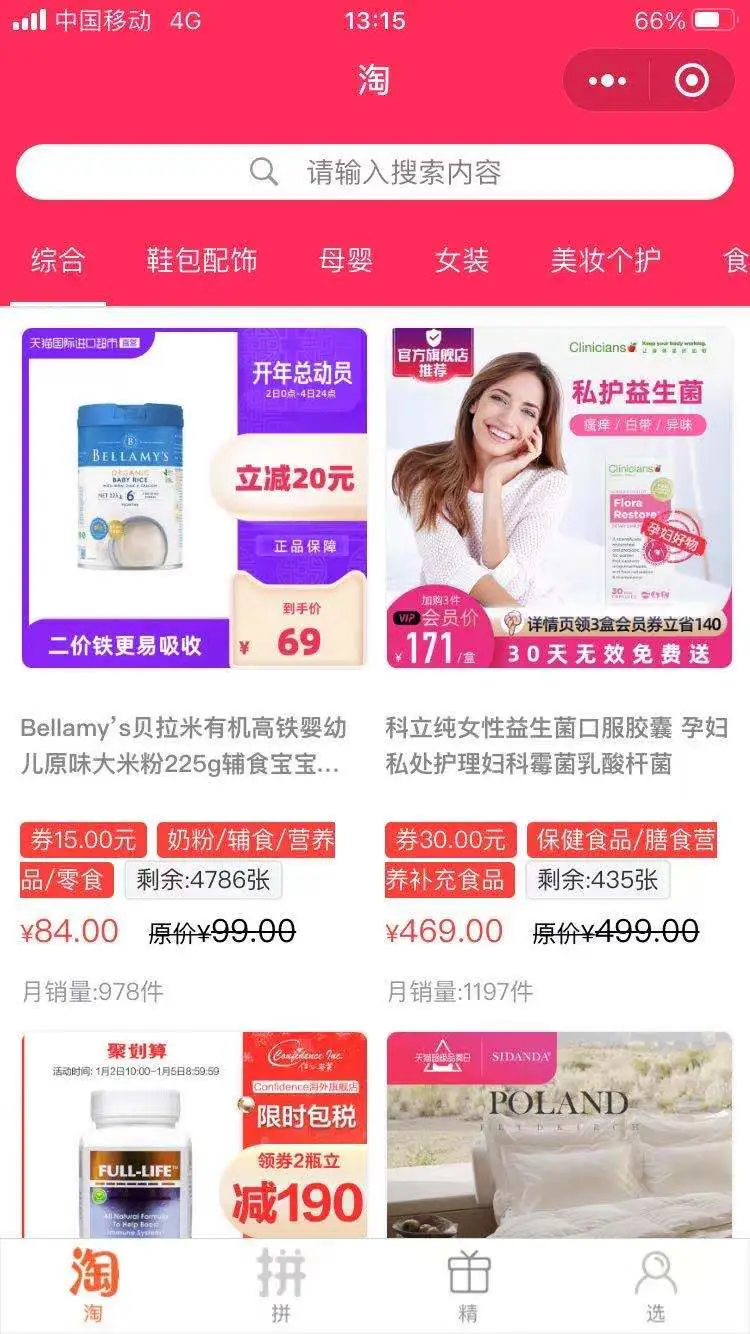
Task: Switch to the 母婴 tab
Action: click(346, 261)
